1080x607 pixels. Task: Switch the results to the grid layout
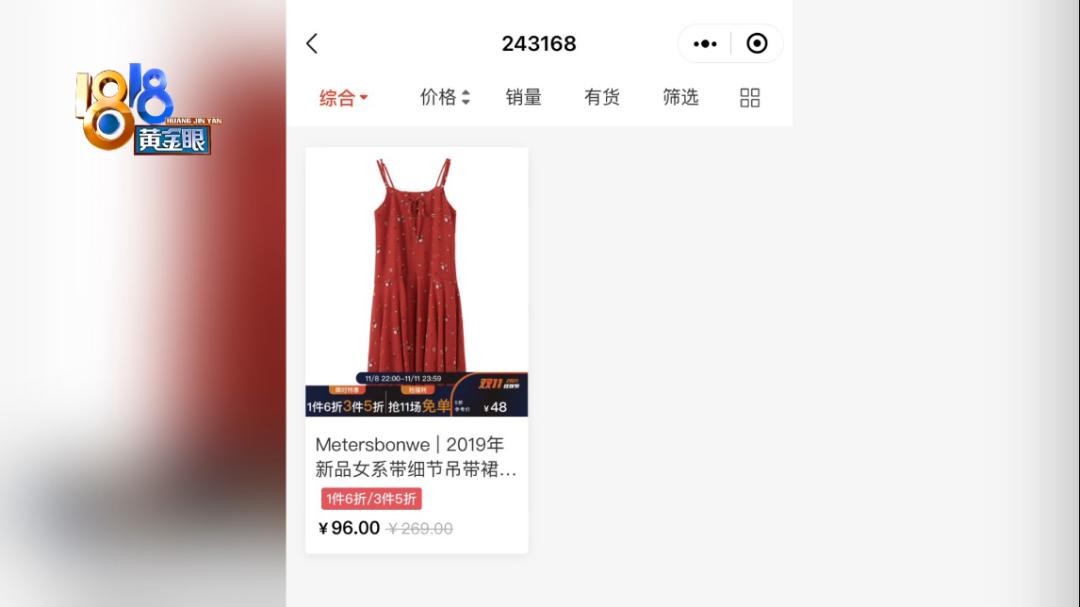750,97
